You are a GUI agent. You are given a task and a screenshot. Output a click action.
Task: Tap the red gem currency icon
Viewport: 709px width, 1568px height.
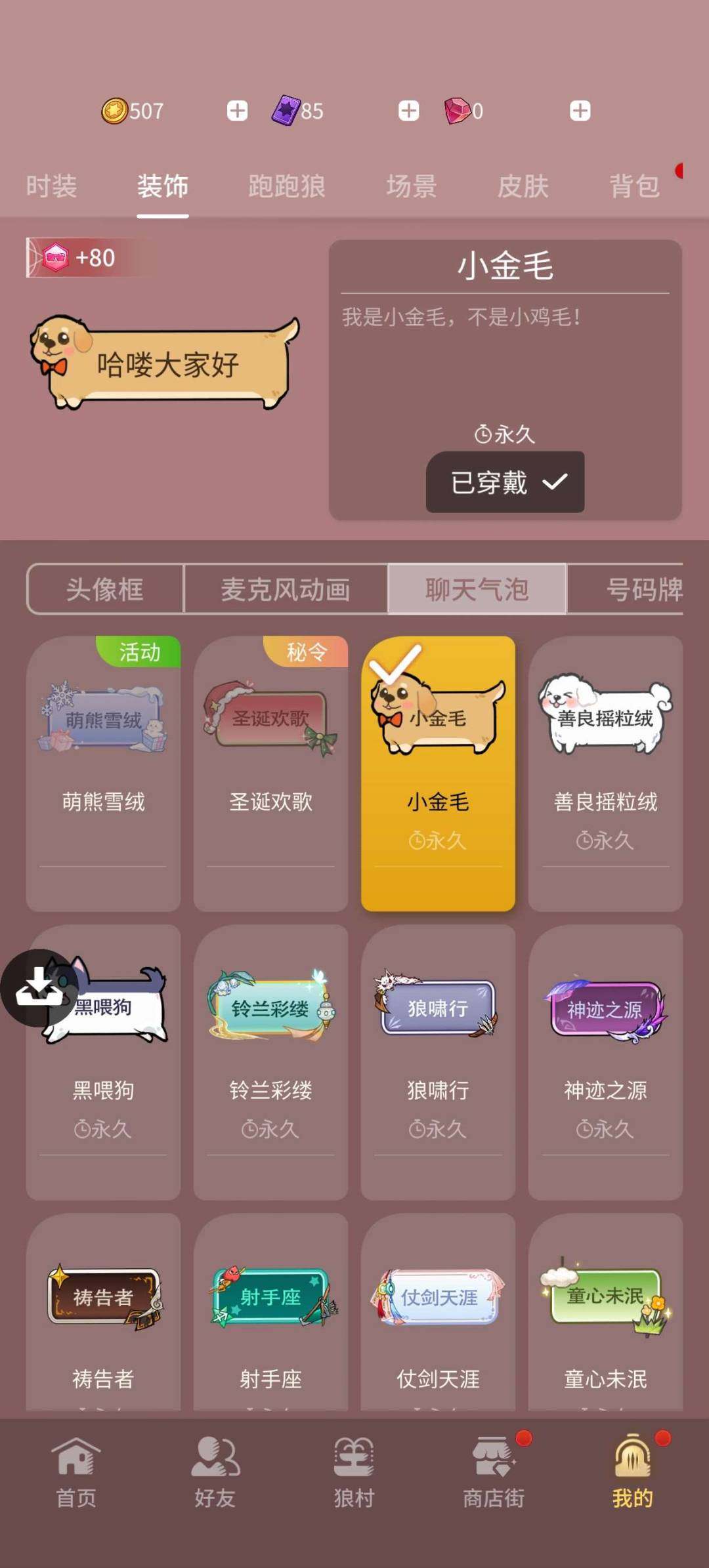460,110
